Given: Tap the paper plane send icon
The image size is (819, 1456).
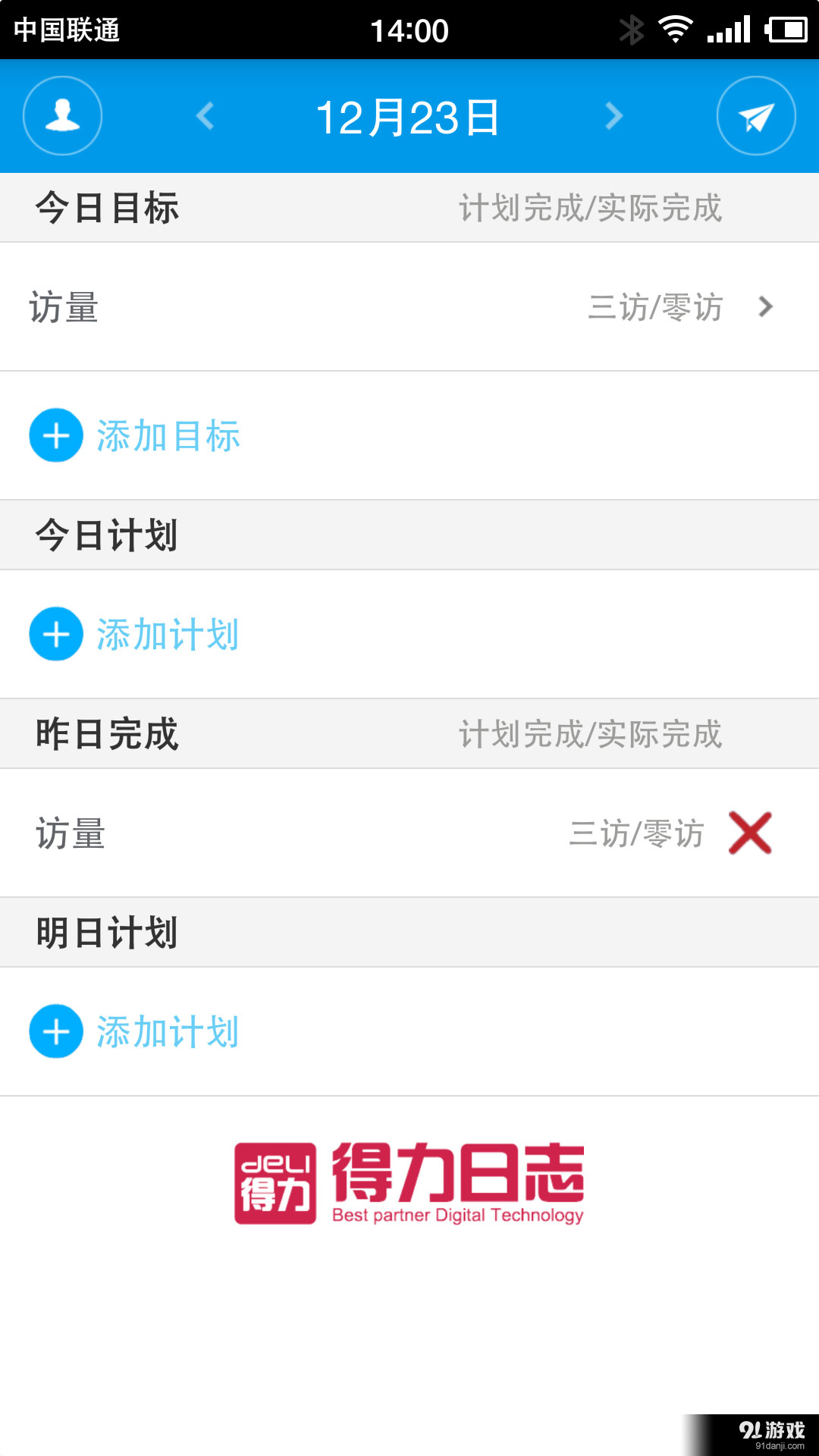Looking at the screenshot, I should pos(756,115).
